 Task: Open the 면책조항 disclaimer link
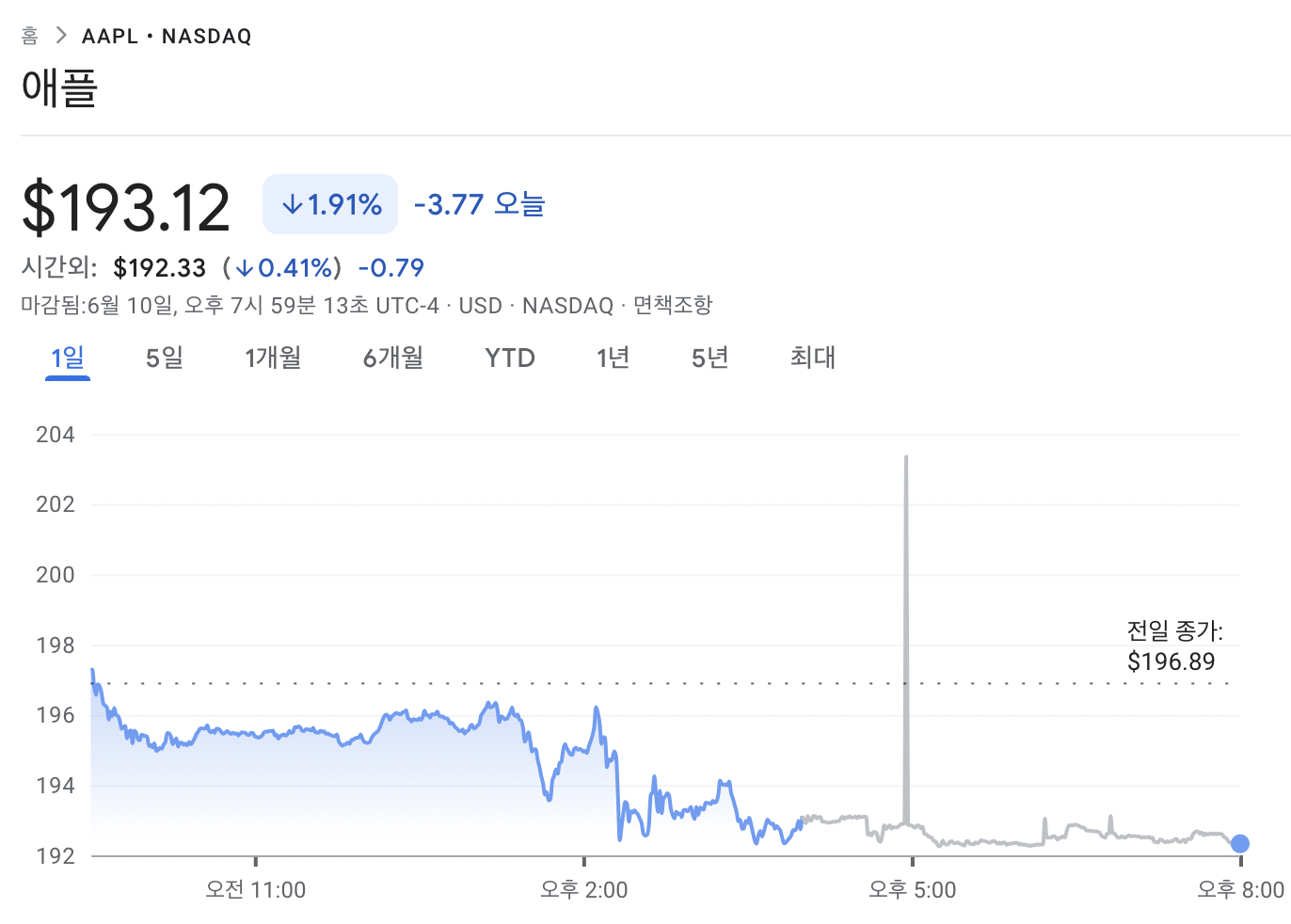tap(673, 306)
